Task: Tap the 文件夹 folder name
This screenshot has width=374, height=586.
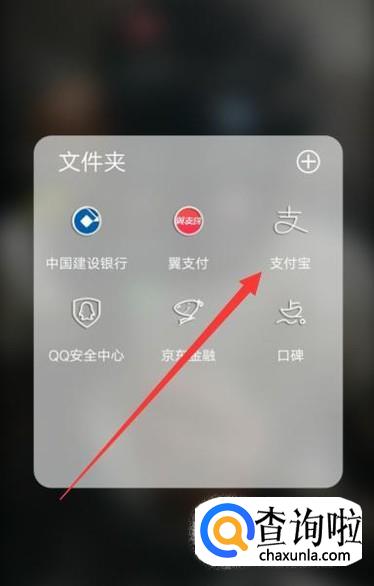Action: 92,162
